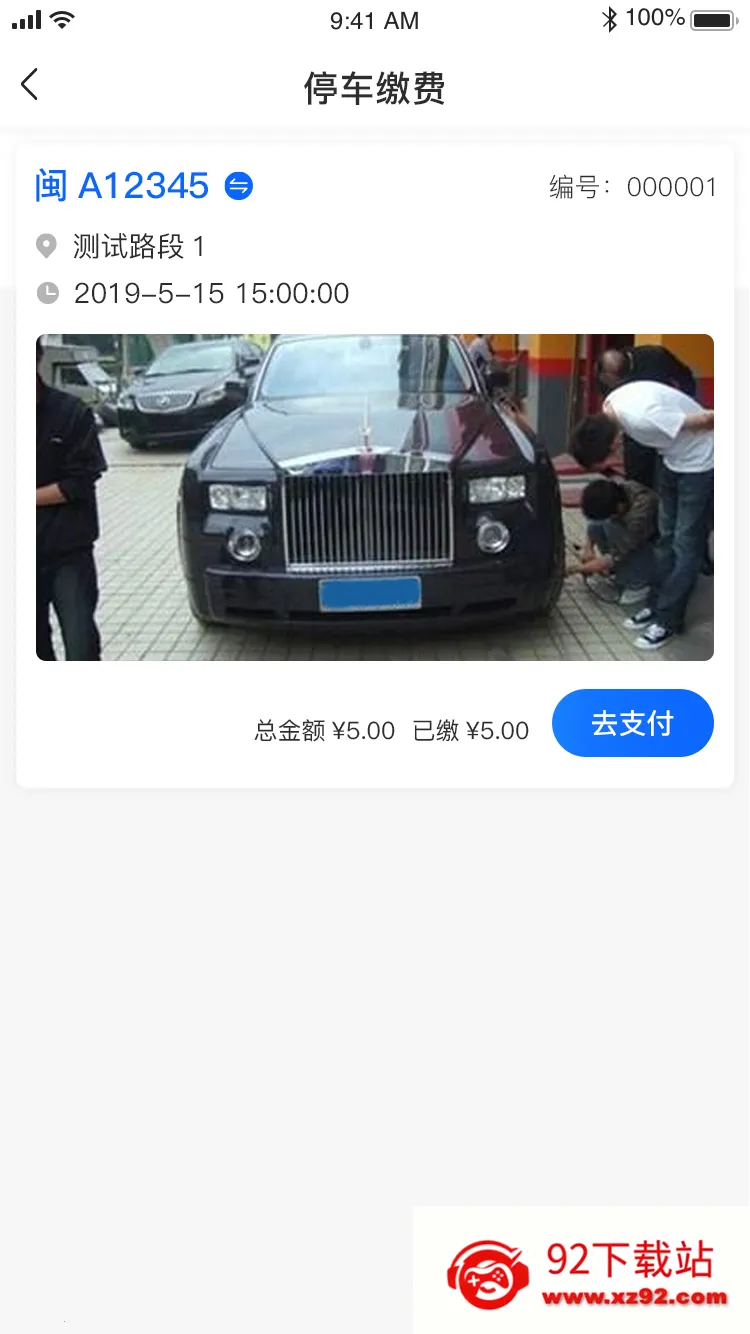Screen dimensions: 750x1334
Task: Tap the switch icon next to 闽A12345
Action: click(238, 186)
